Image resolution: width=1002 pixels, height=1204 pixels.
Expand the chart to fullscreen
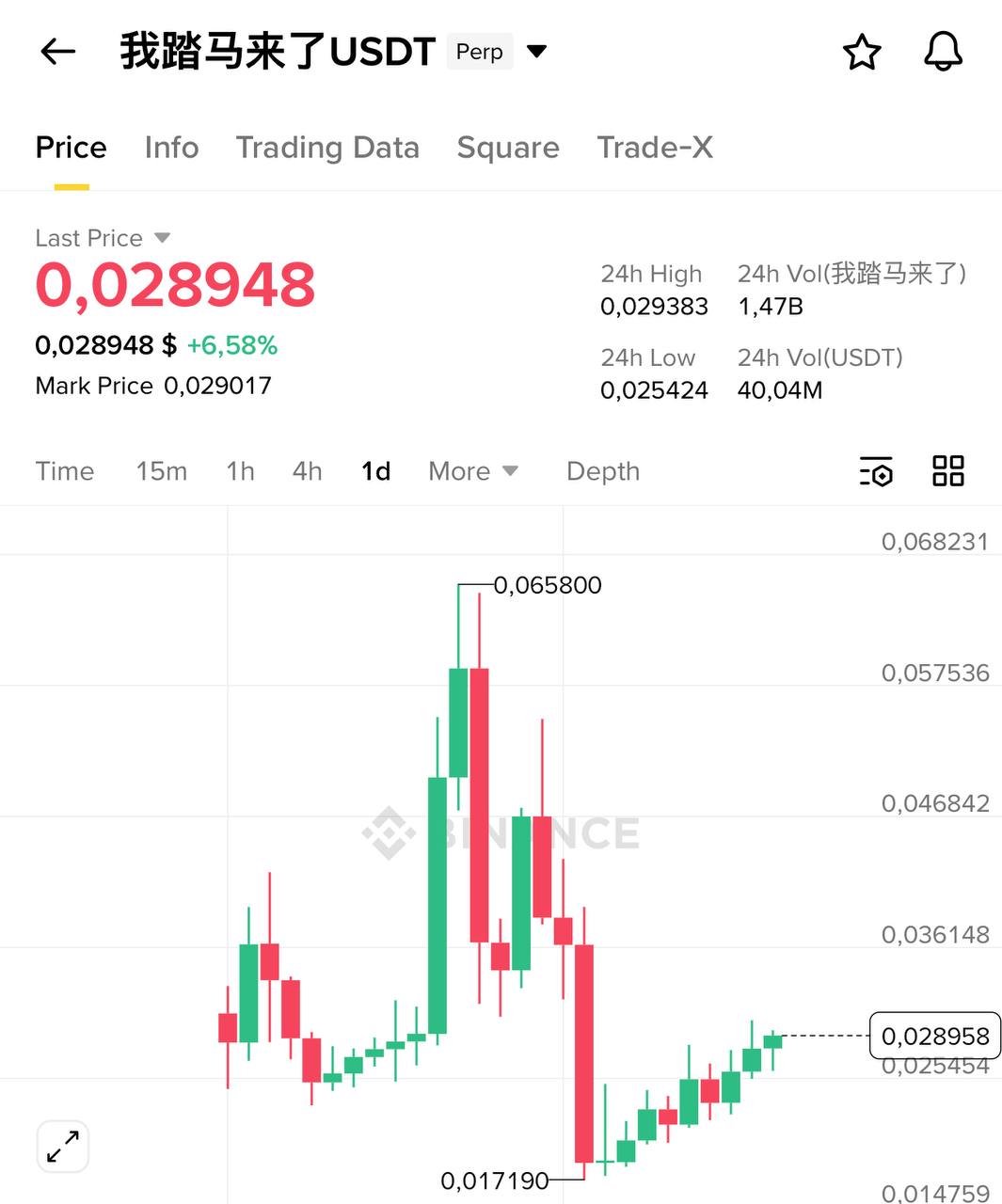point(63,1147)
